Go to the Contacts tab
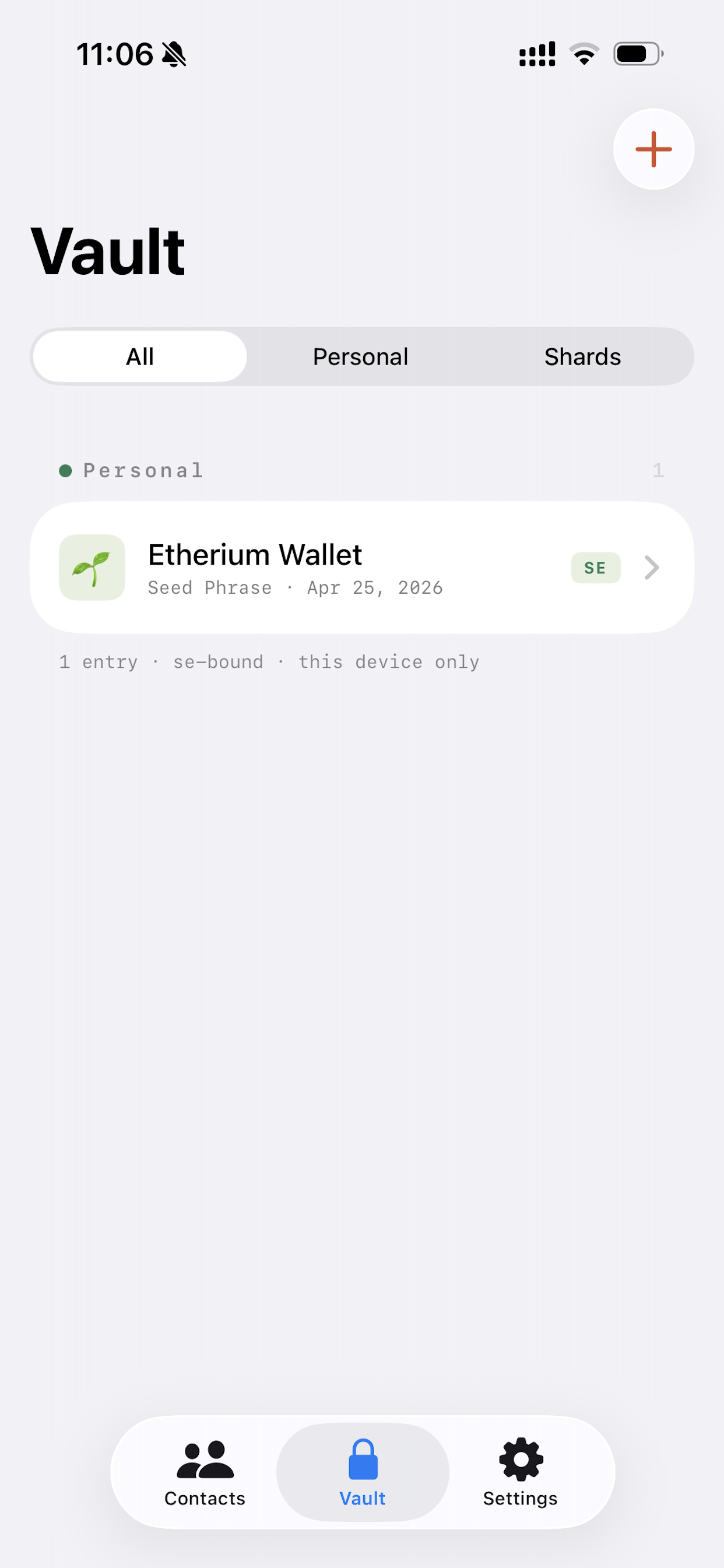 [205, 1472]
